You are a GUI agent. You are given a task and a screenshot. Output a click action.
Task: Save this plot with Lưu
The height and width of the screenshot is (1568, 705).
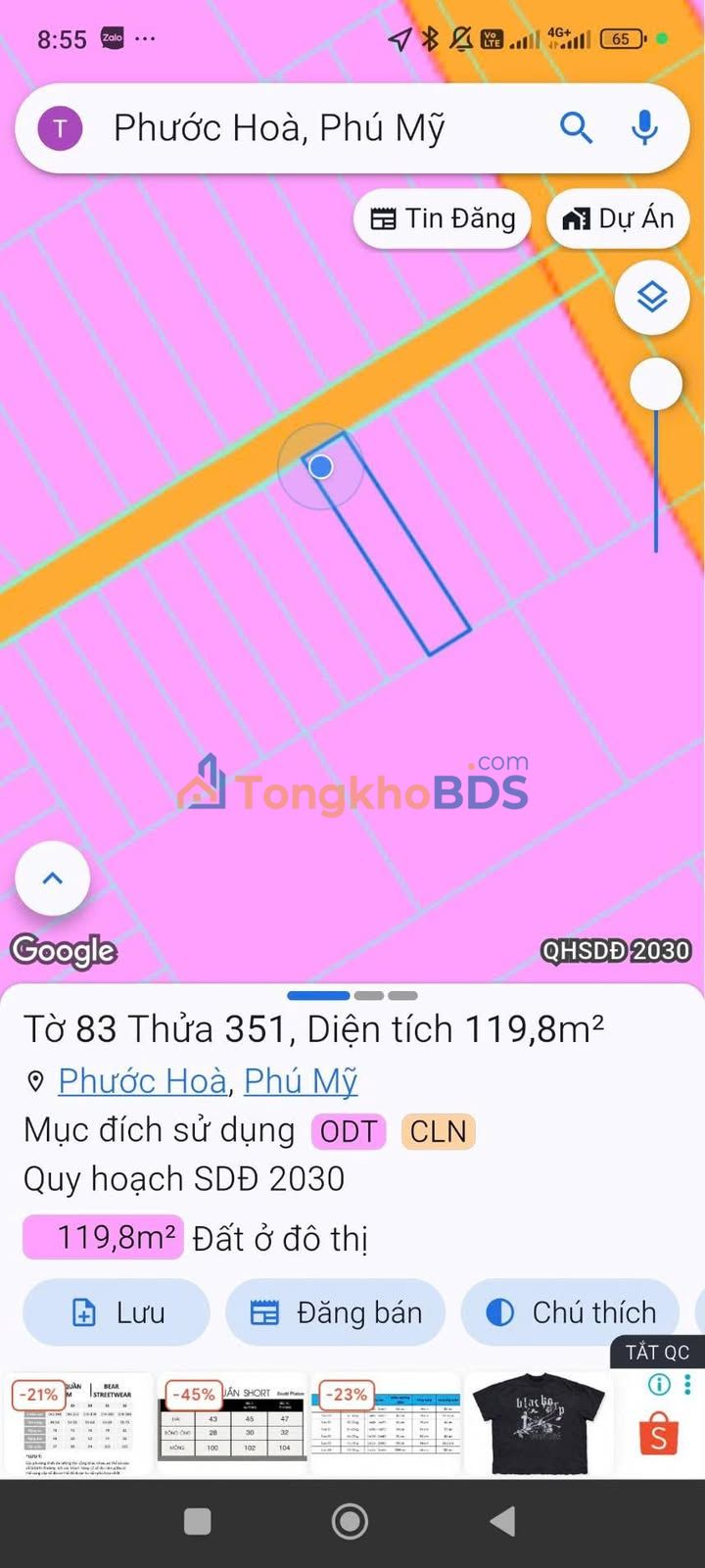pos(117,1312)
